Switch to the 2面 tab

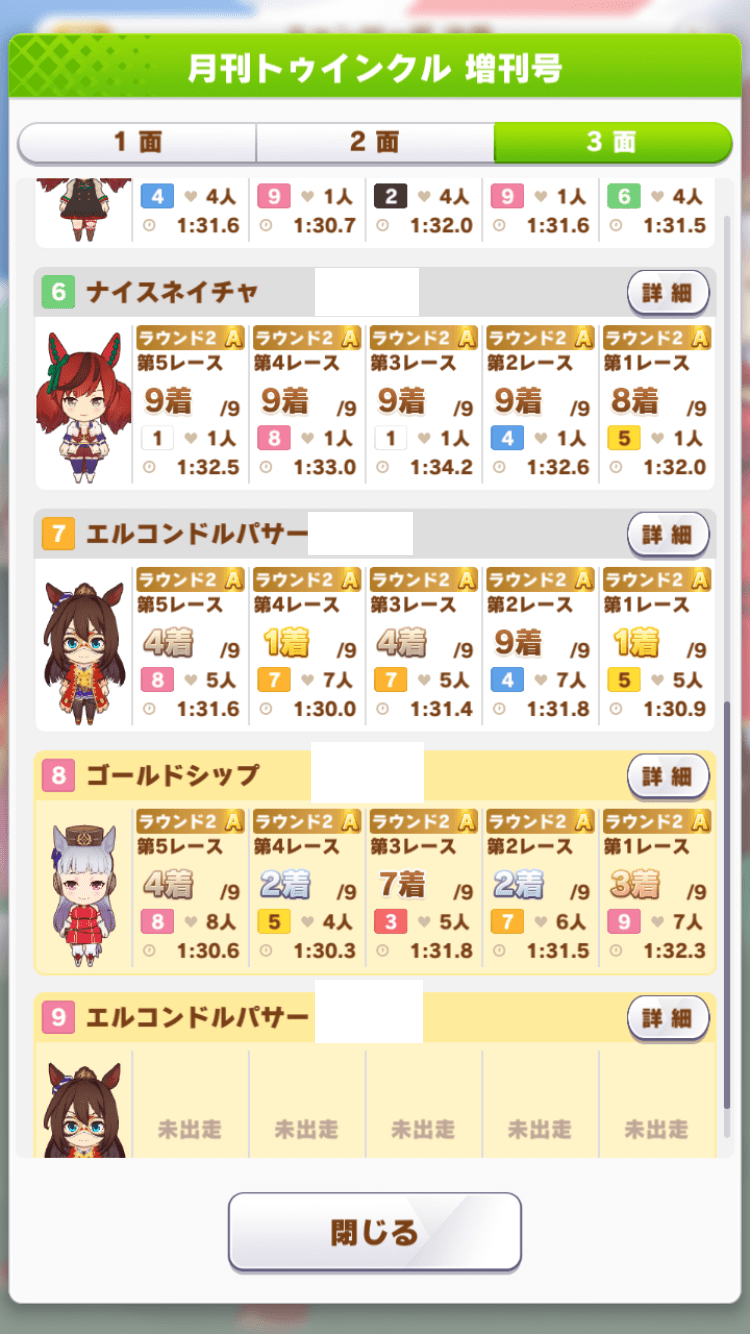pyautogui.click(x=375, y=142)
